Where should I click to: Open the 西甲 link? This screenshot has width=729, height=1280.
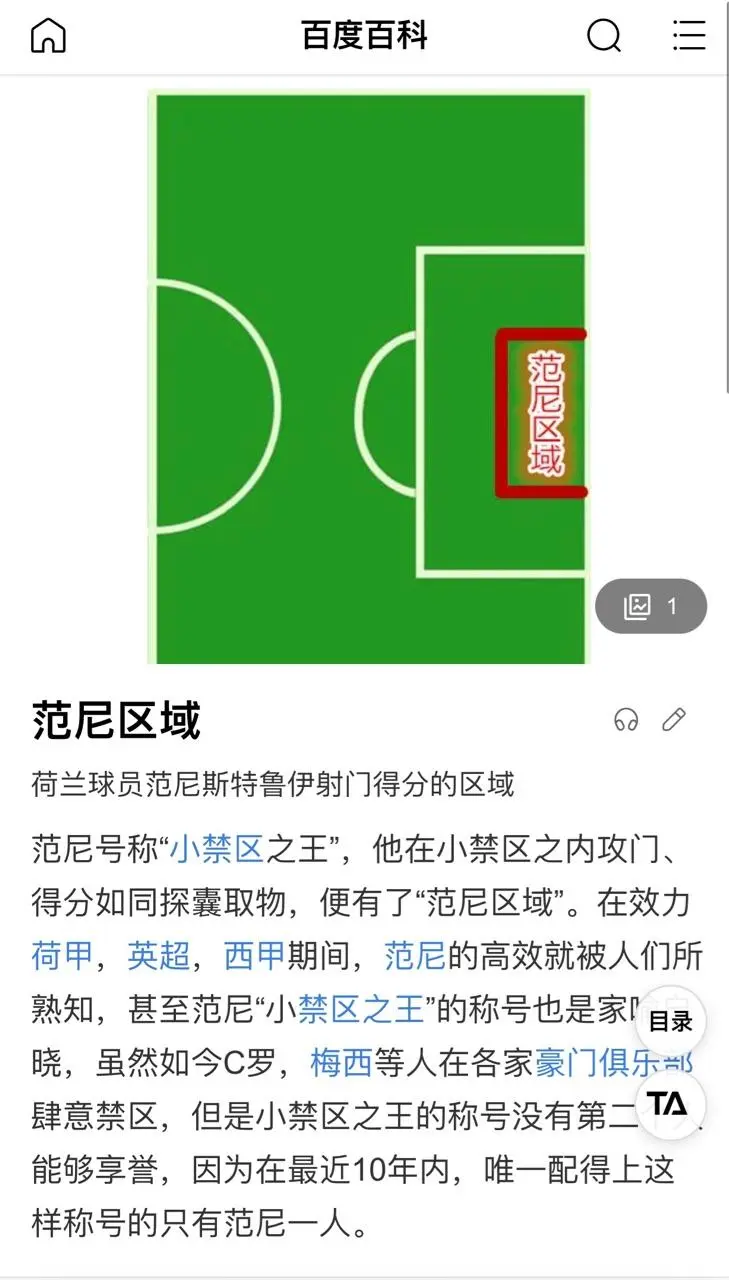[254, 956]
